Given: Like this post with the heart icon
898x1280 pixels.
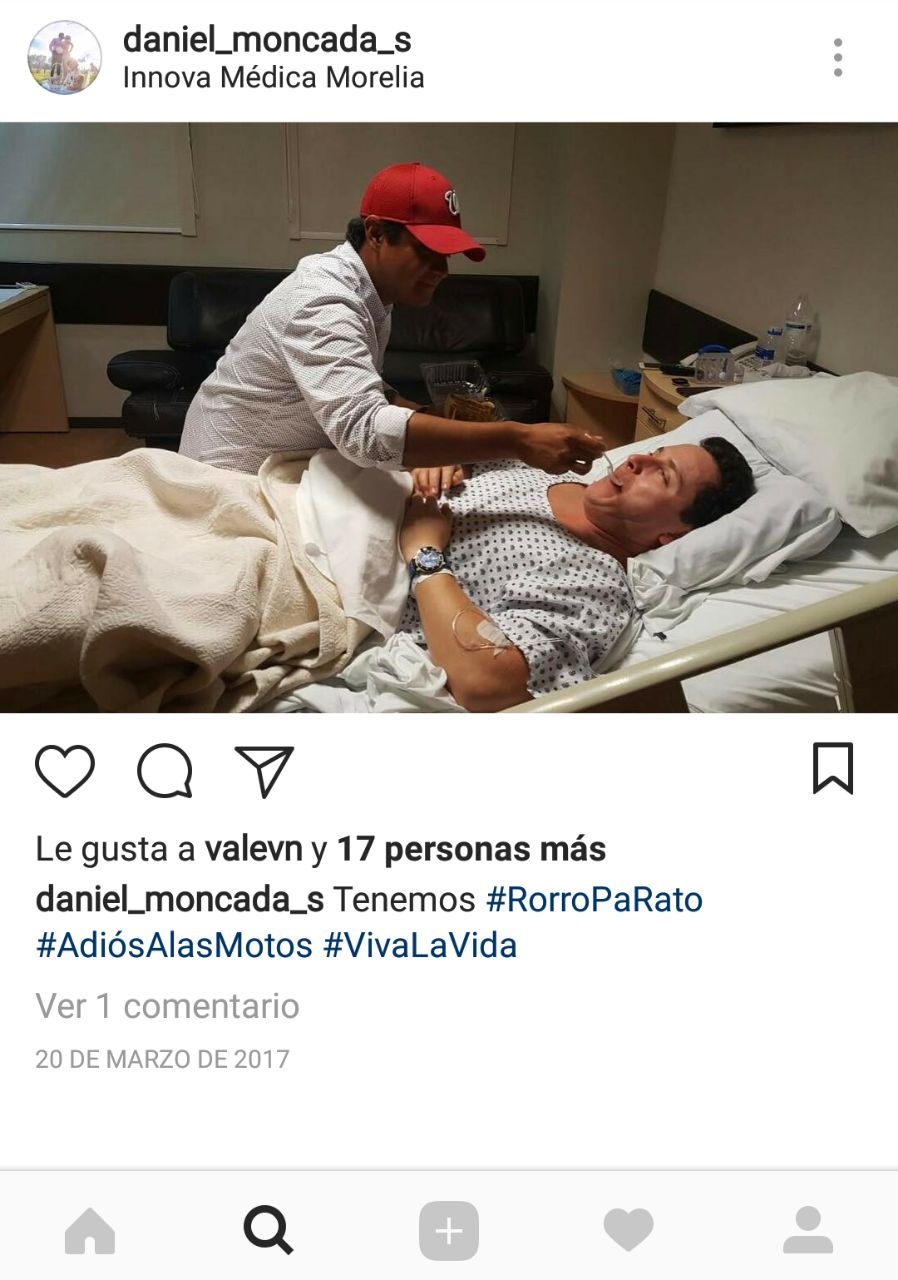Looking at the screenshot, I should pos(65,771).
